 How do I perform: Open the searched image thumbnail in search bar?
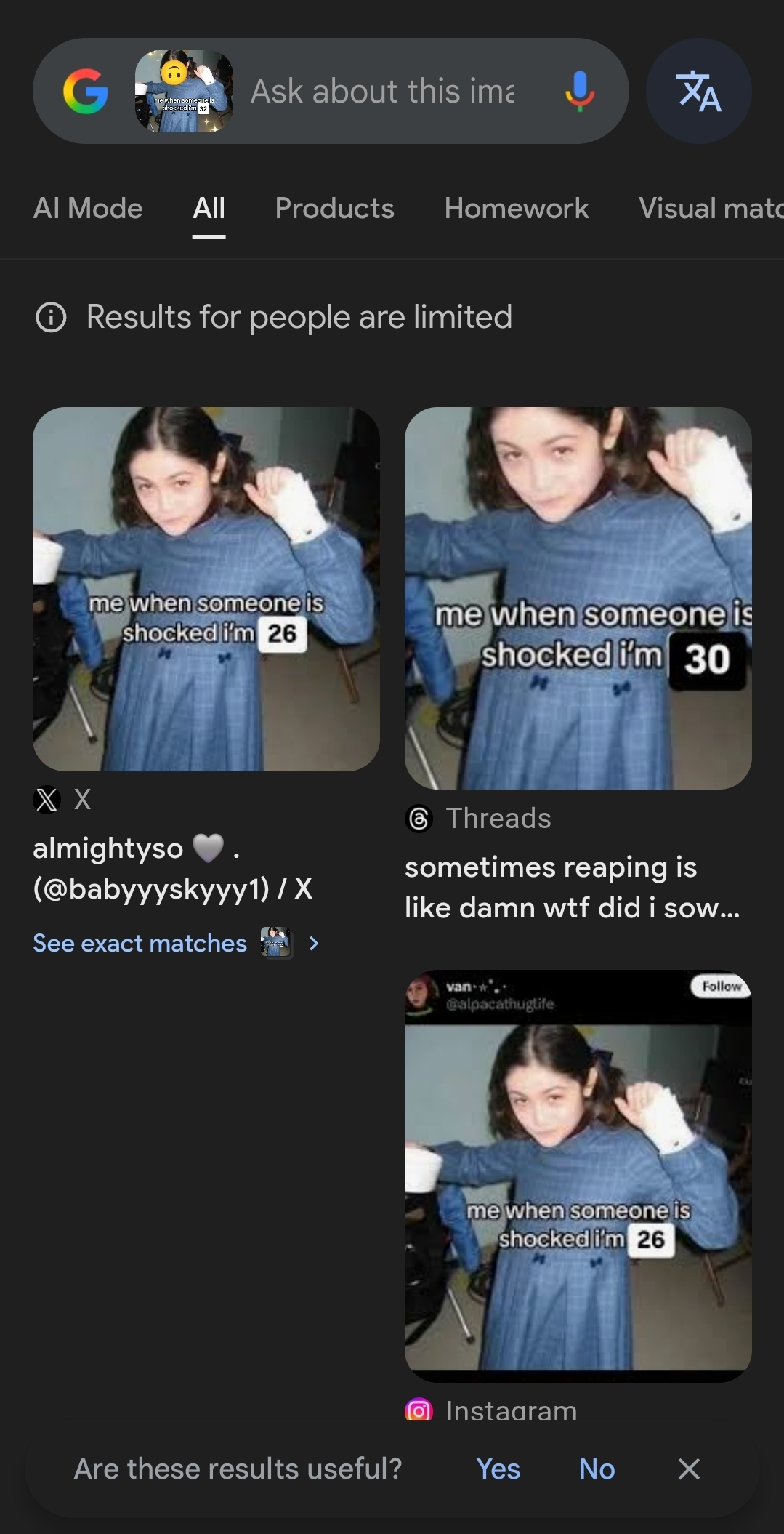click(185, 91)
